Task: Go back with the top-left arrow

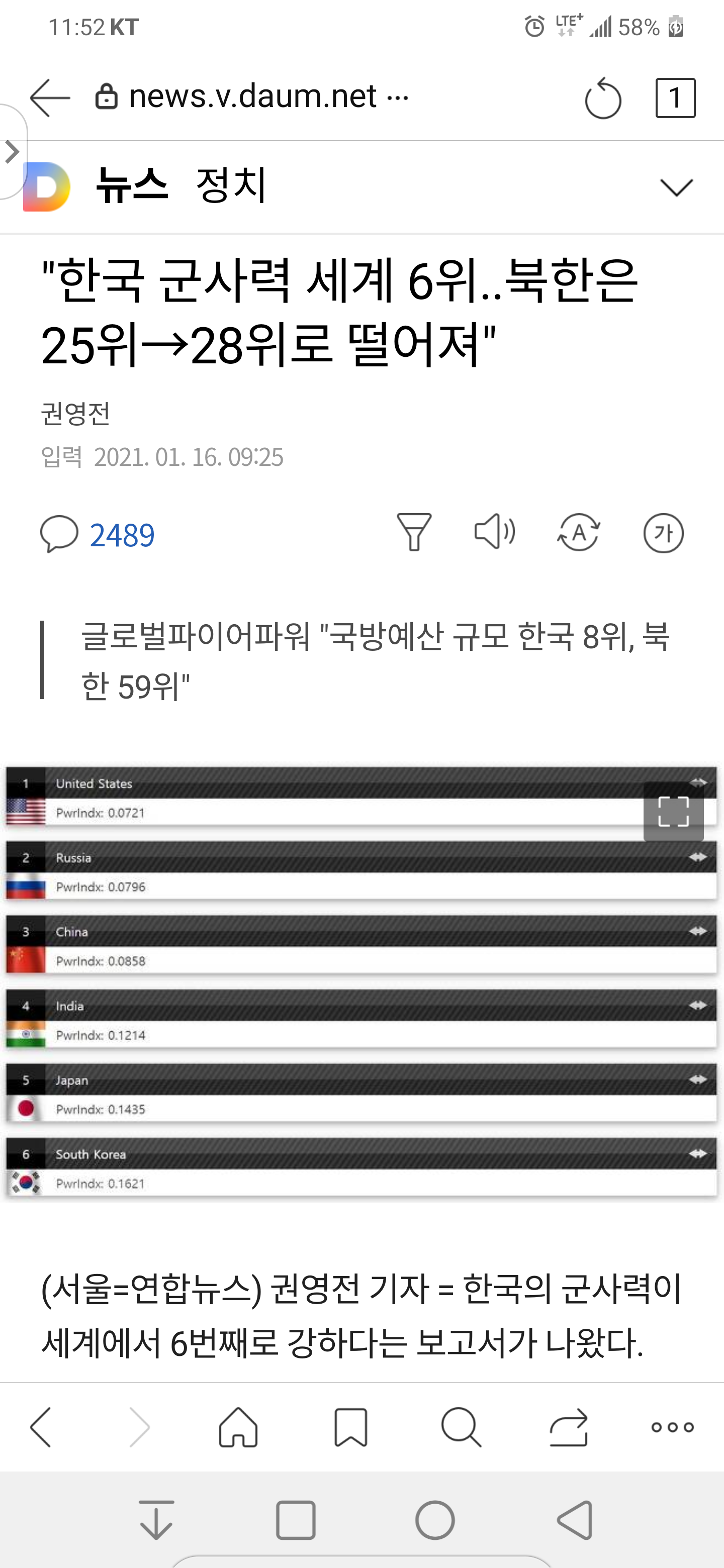Action: click(50, 97)
